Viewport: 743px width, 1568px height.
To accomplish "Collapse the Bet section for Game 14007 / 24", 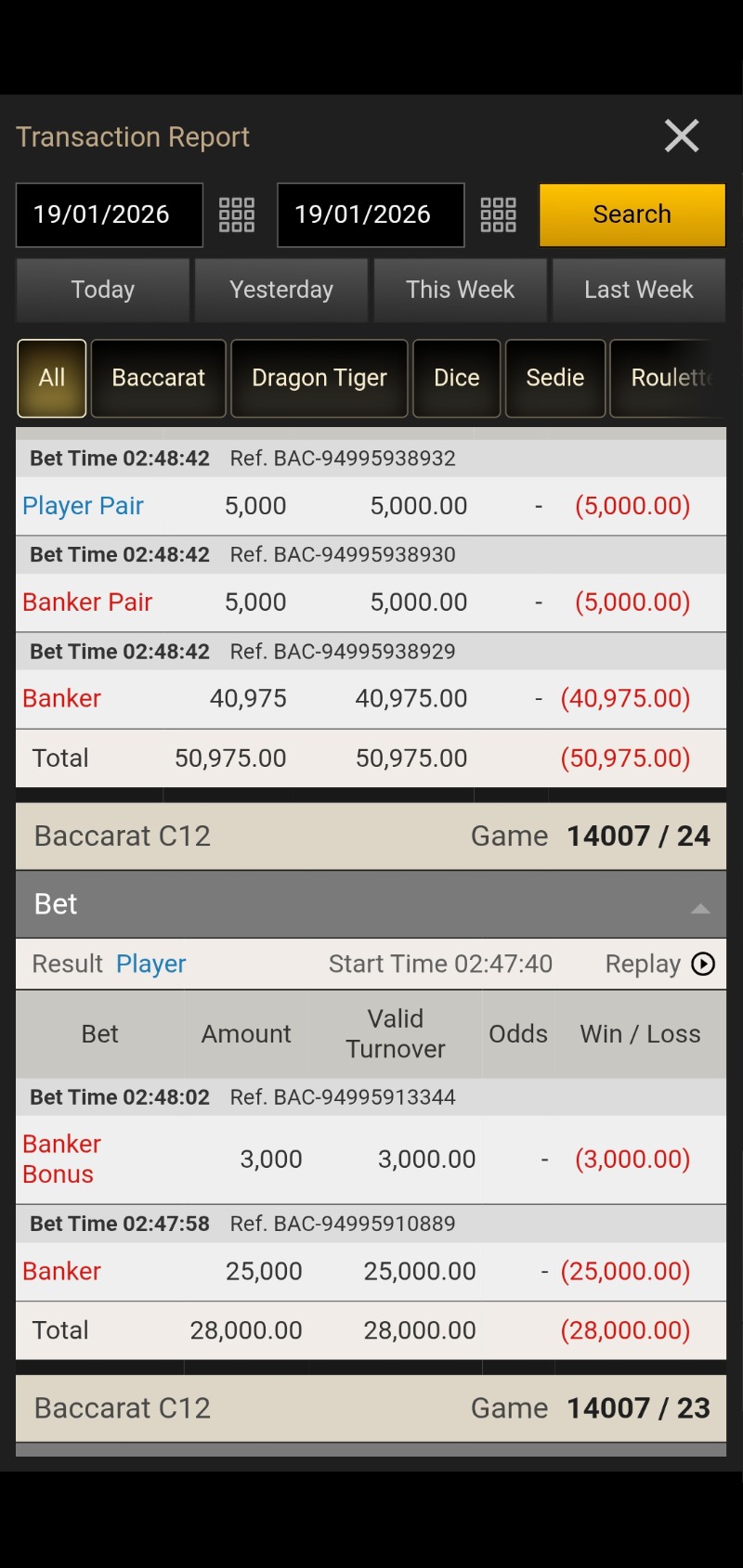I will (700, 906).
